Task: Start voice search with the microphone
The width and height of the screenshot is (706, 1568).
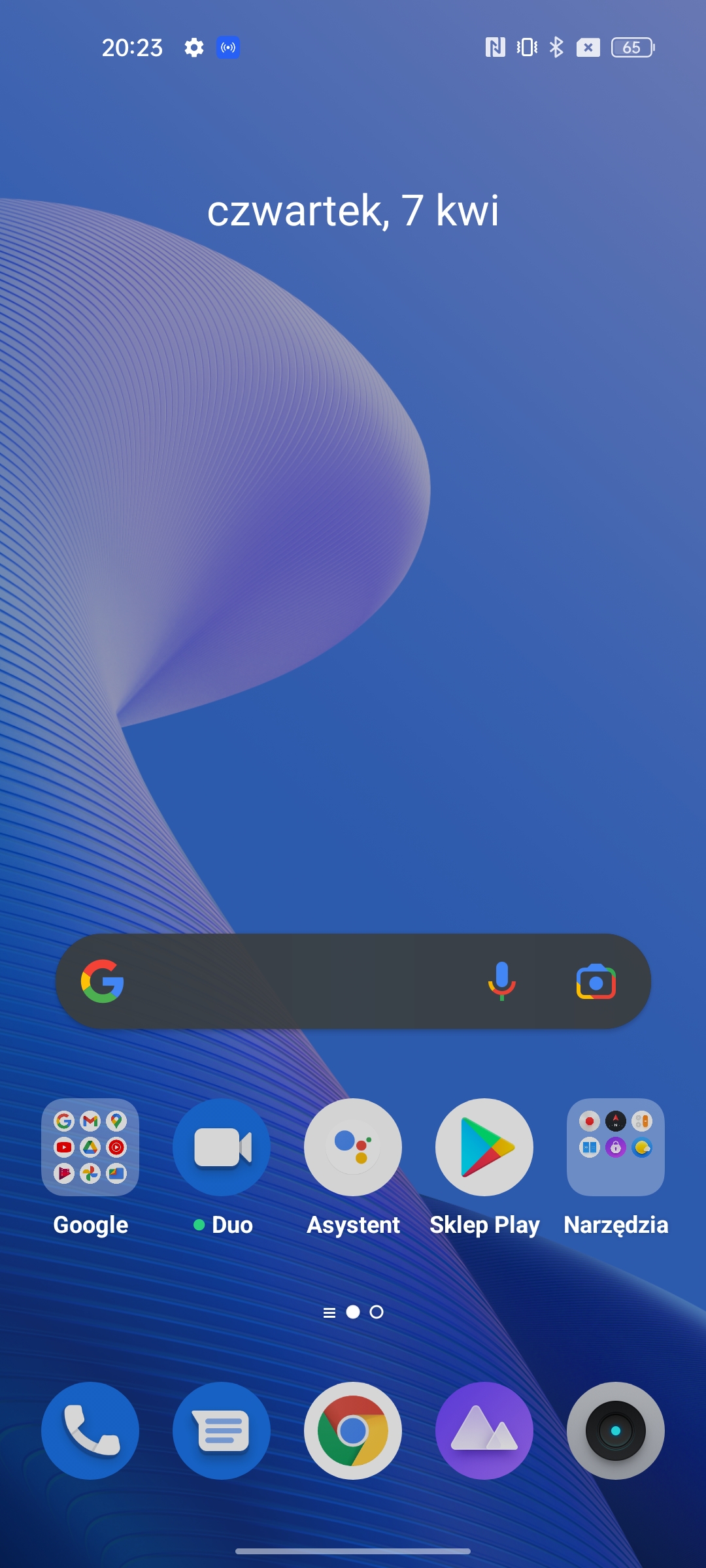Action: pos(501,981)
